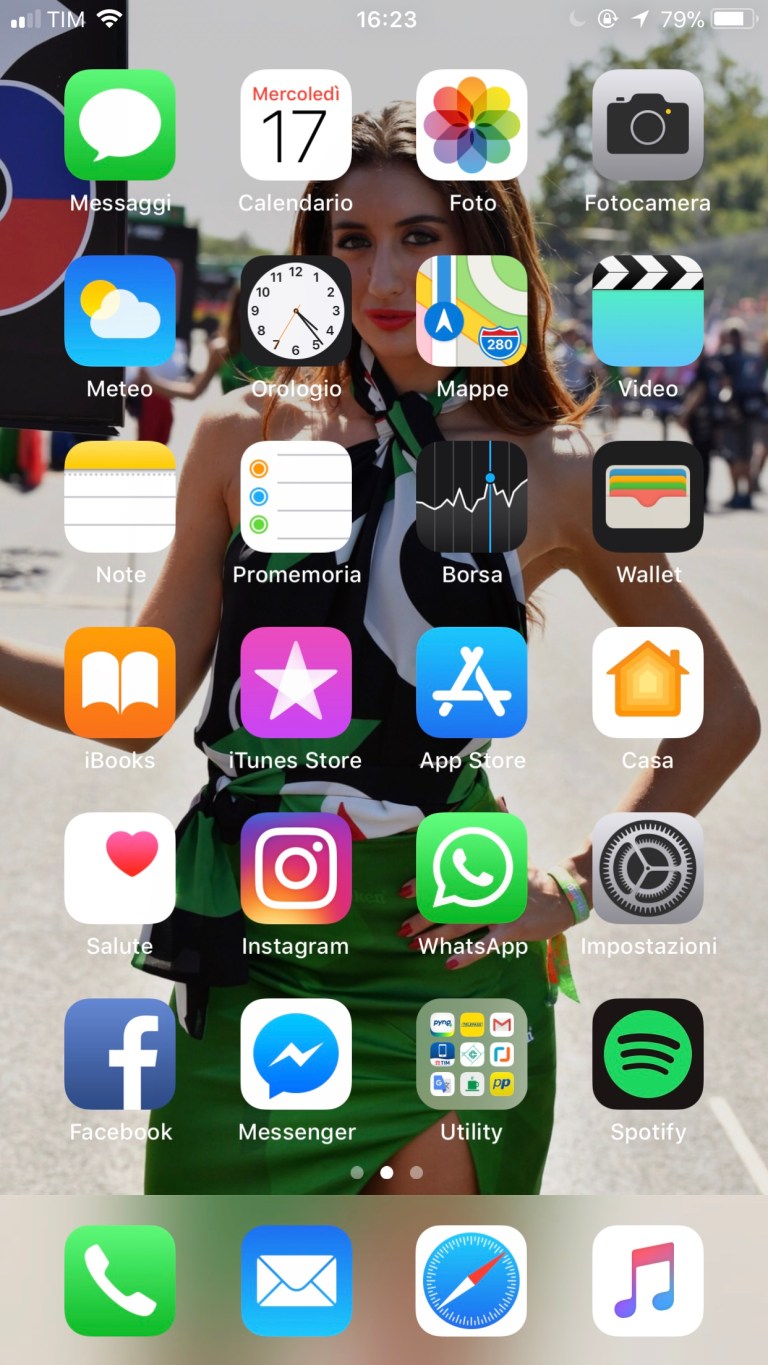Launch Mappe

[x=472, y=311]
